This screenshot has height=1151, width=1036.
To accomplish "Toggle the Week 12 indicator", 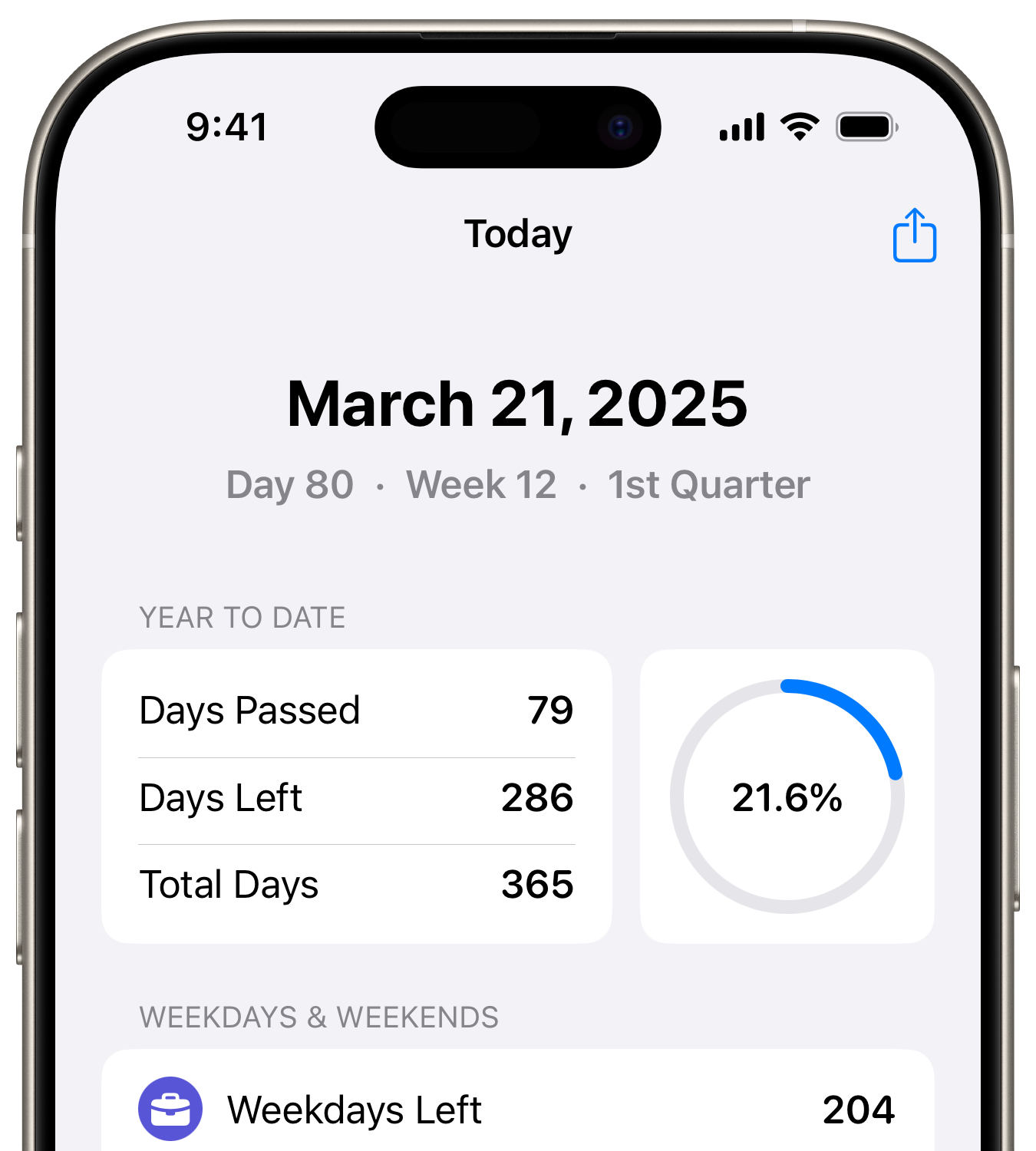I will tap(482, 484).
